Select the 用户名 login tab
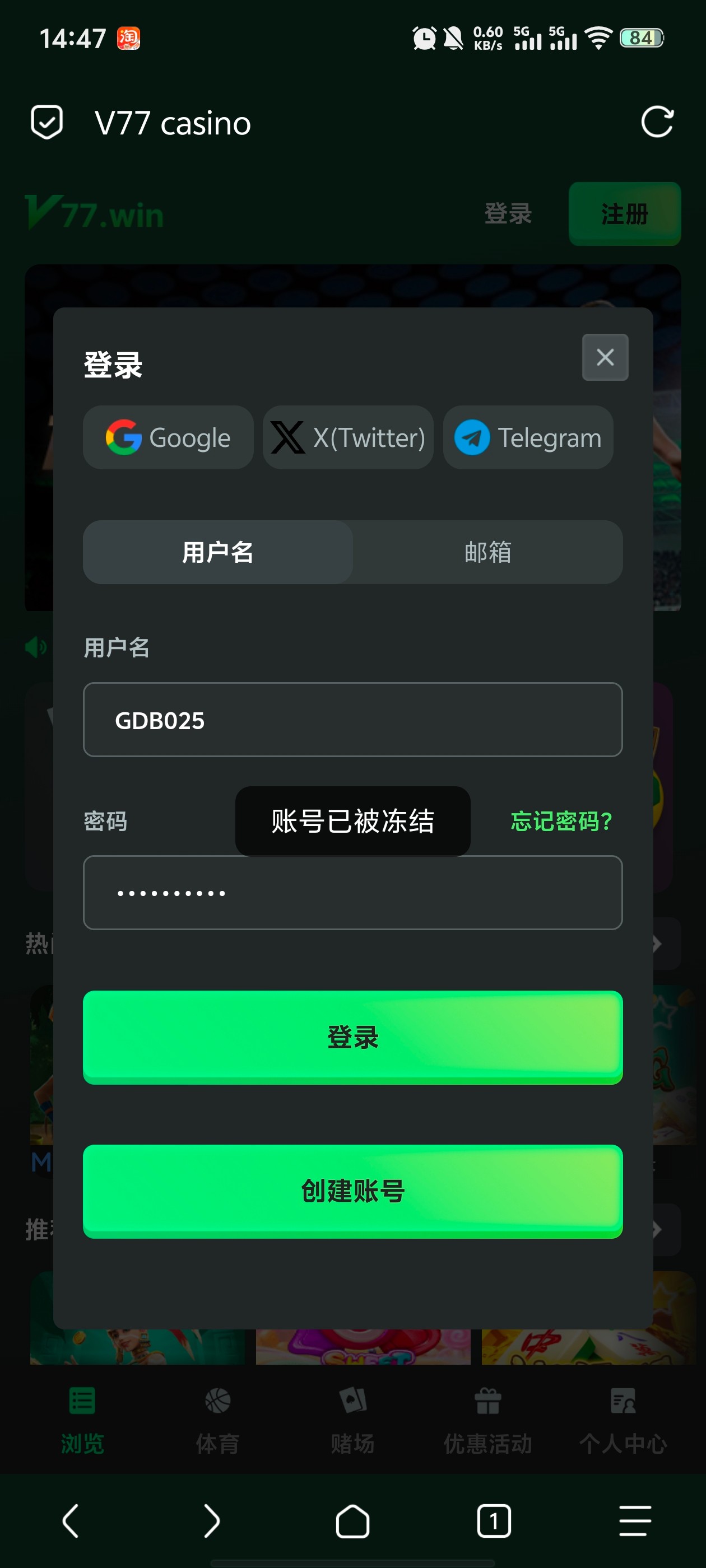Image resolution: width=706 pixels, height=1568 pixels. (x=217, y=552)
